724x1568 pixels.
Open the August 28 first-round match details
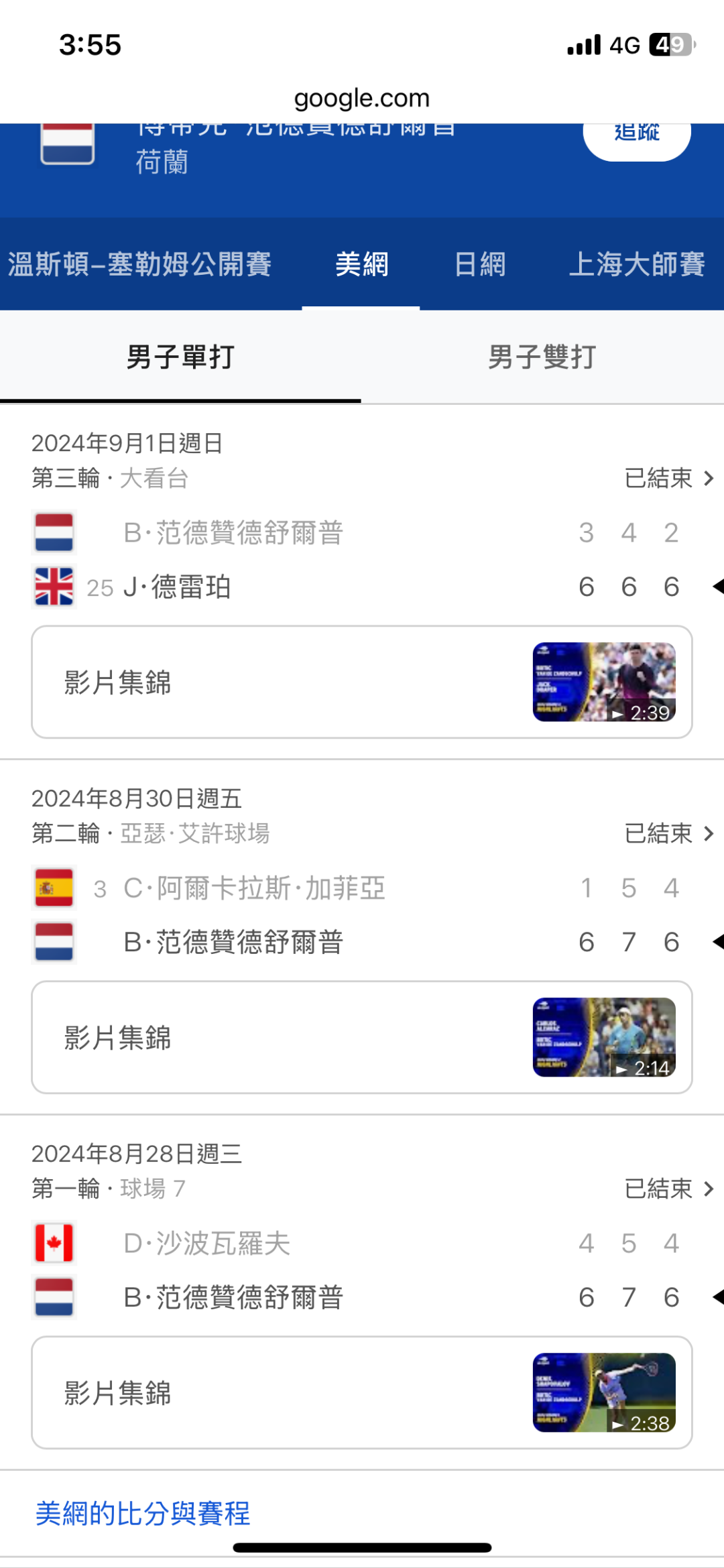point(668,1189)
